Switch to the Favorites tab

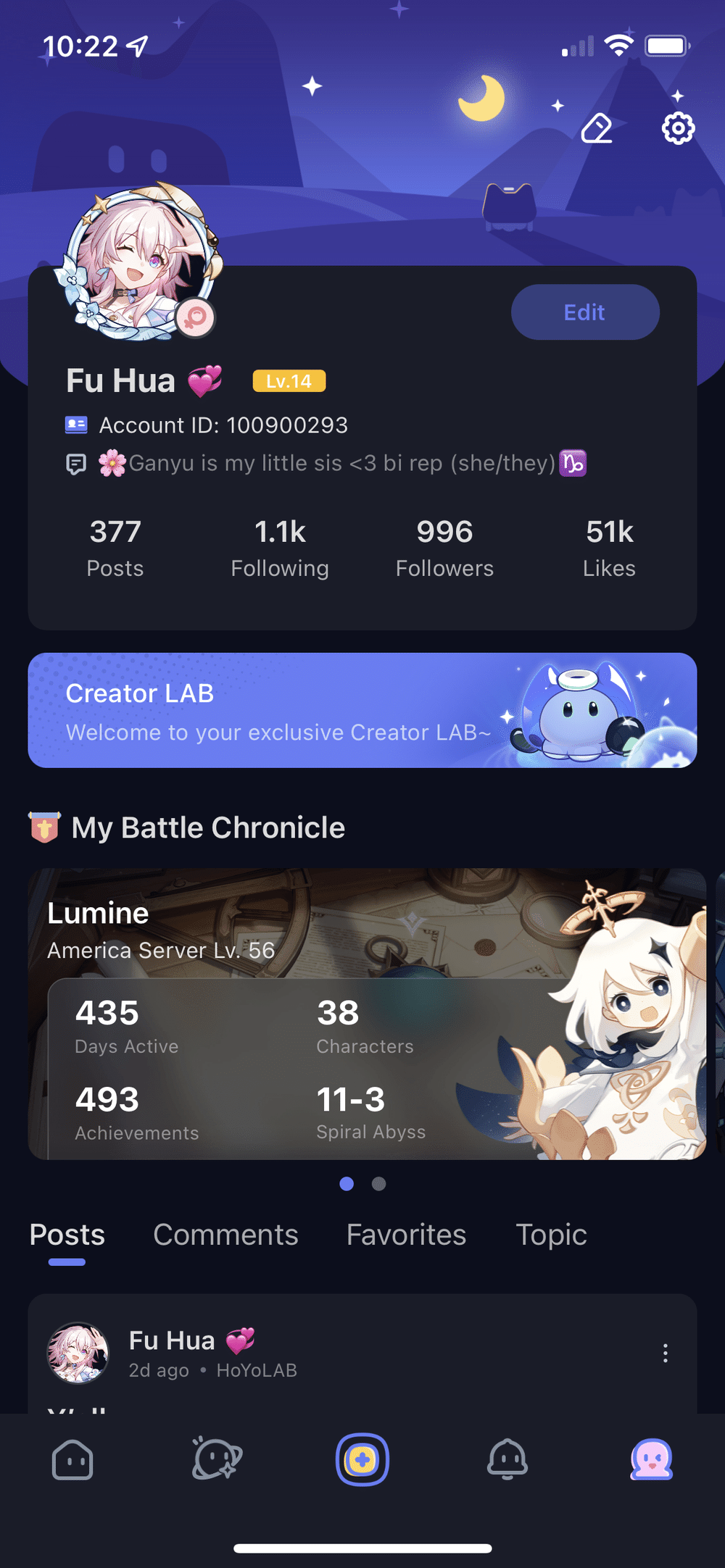coord(406,1235)
